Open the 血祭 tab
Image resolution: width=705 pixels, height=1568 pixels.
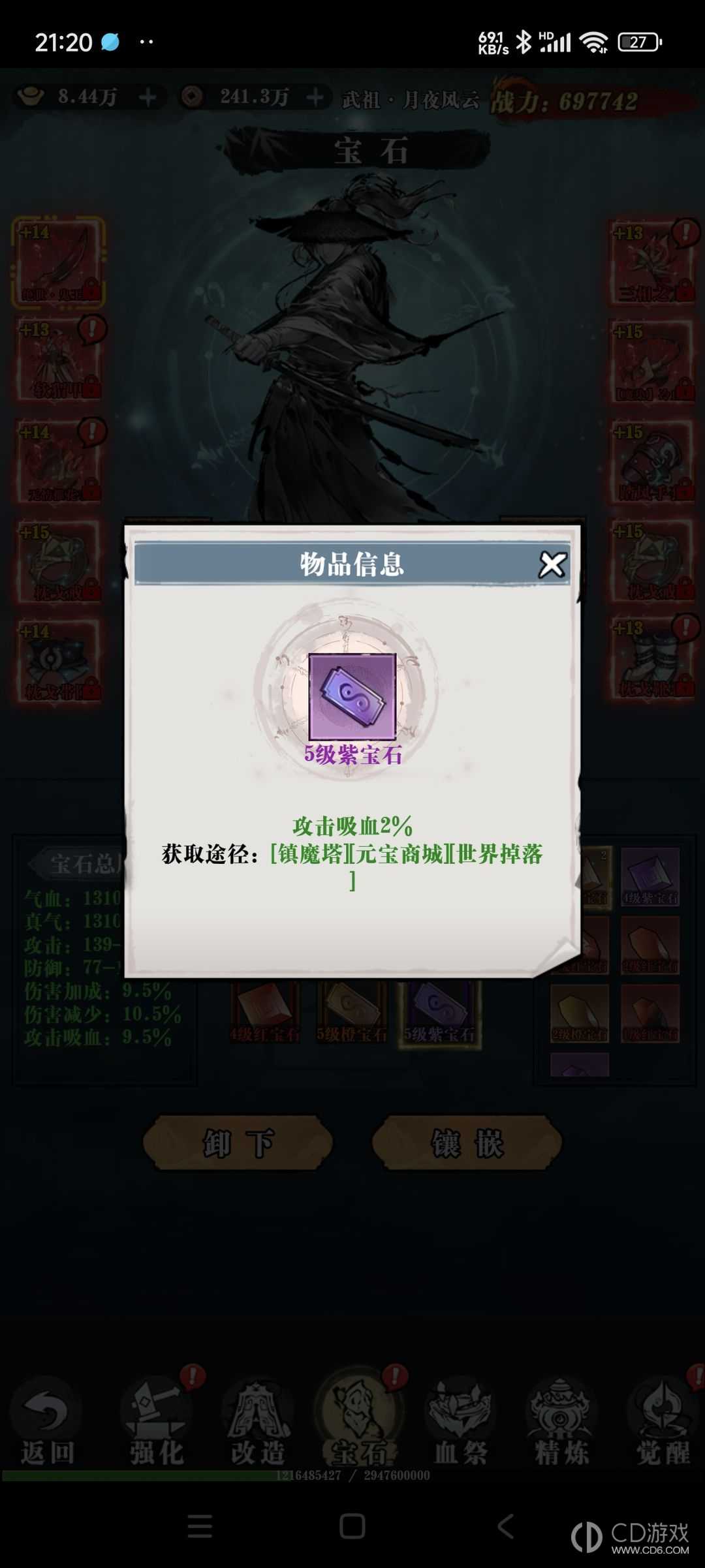[x=461, y=1424]
